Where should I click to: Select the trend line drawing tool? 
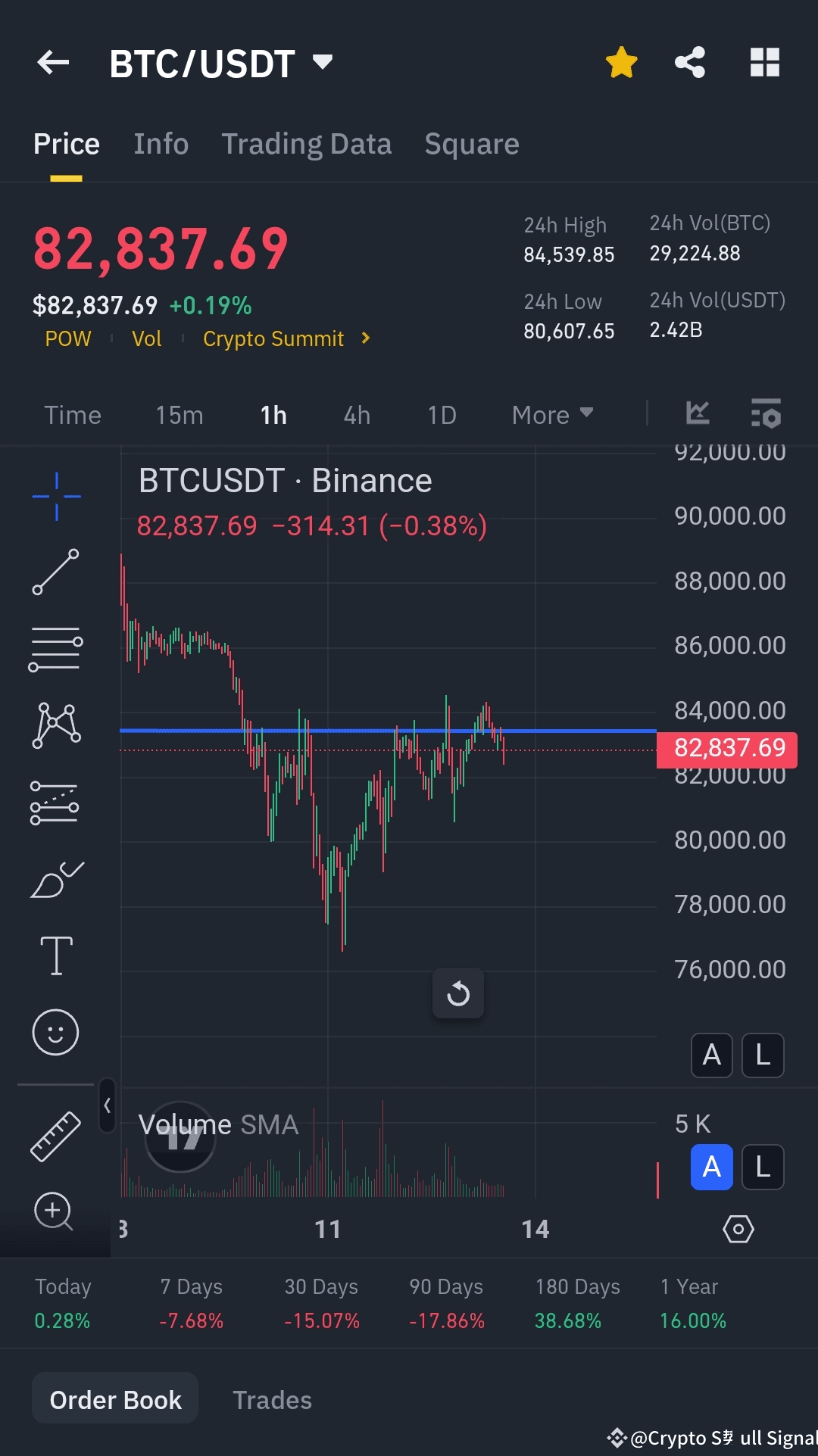pos(55,572)
